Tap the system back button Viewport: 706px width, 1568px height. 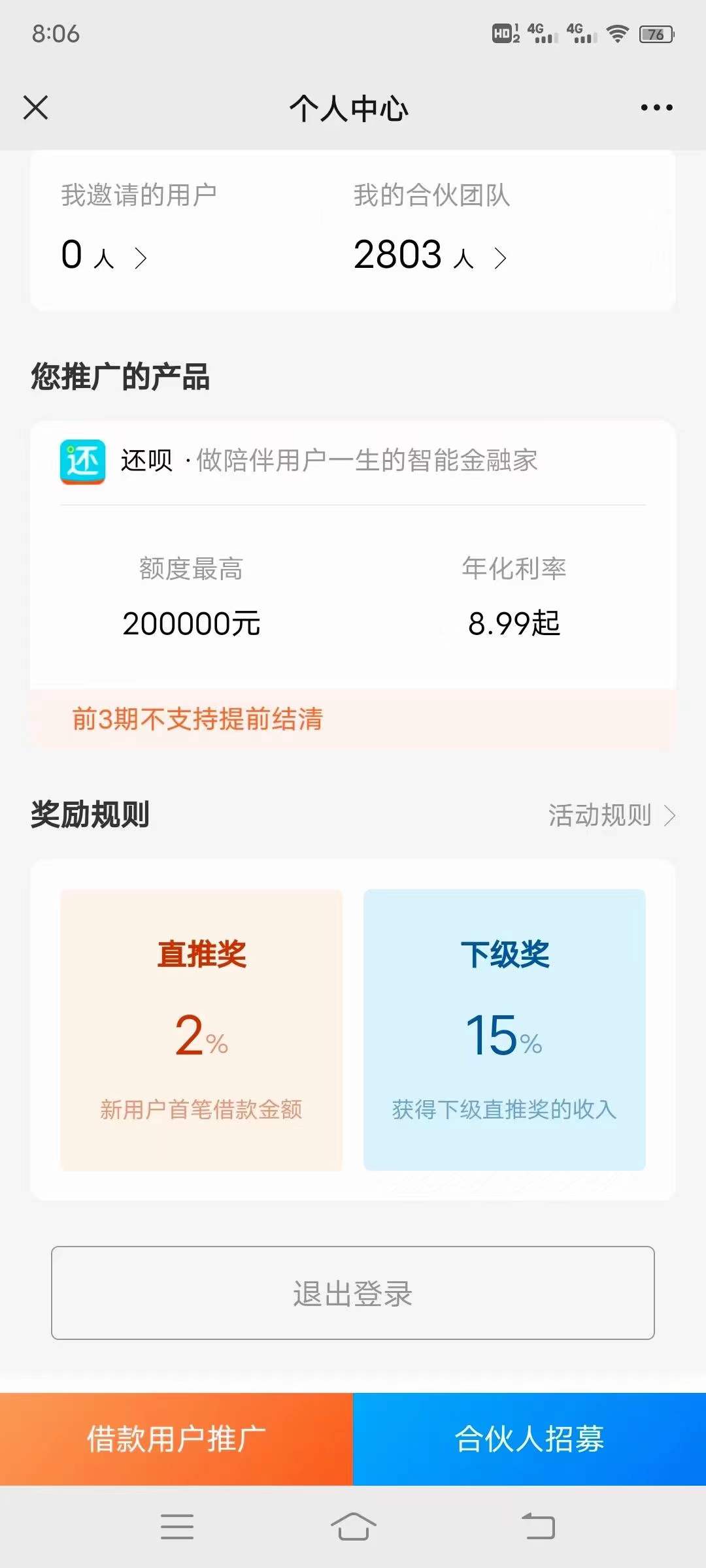tap(538, 1527)
